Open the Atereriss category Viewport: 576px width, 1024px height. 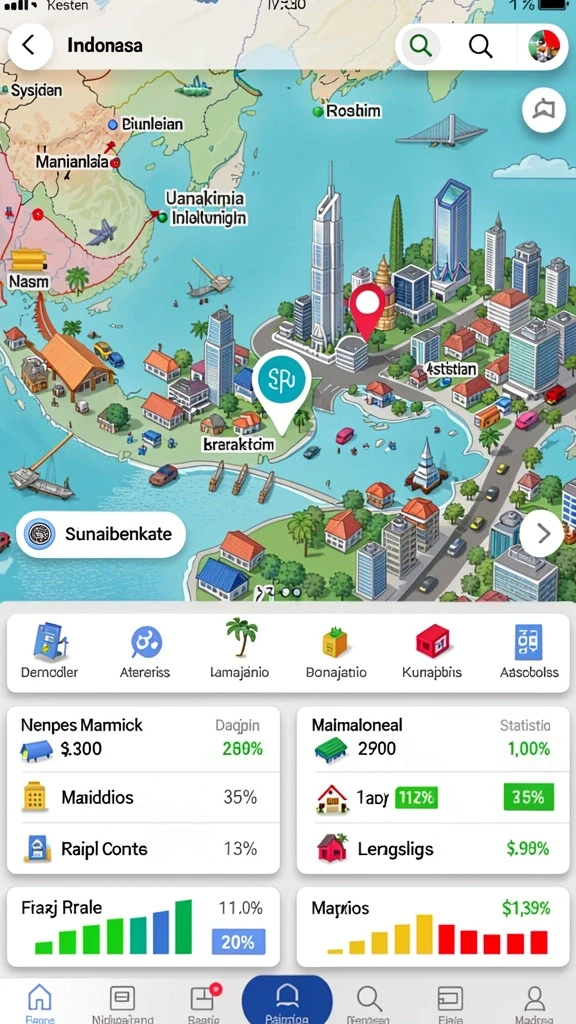click(145, 651)
